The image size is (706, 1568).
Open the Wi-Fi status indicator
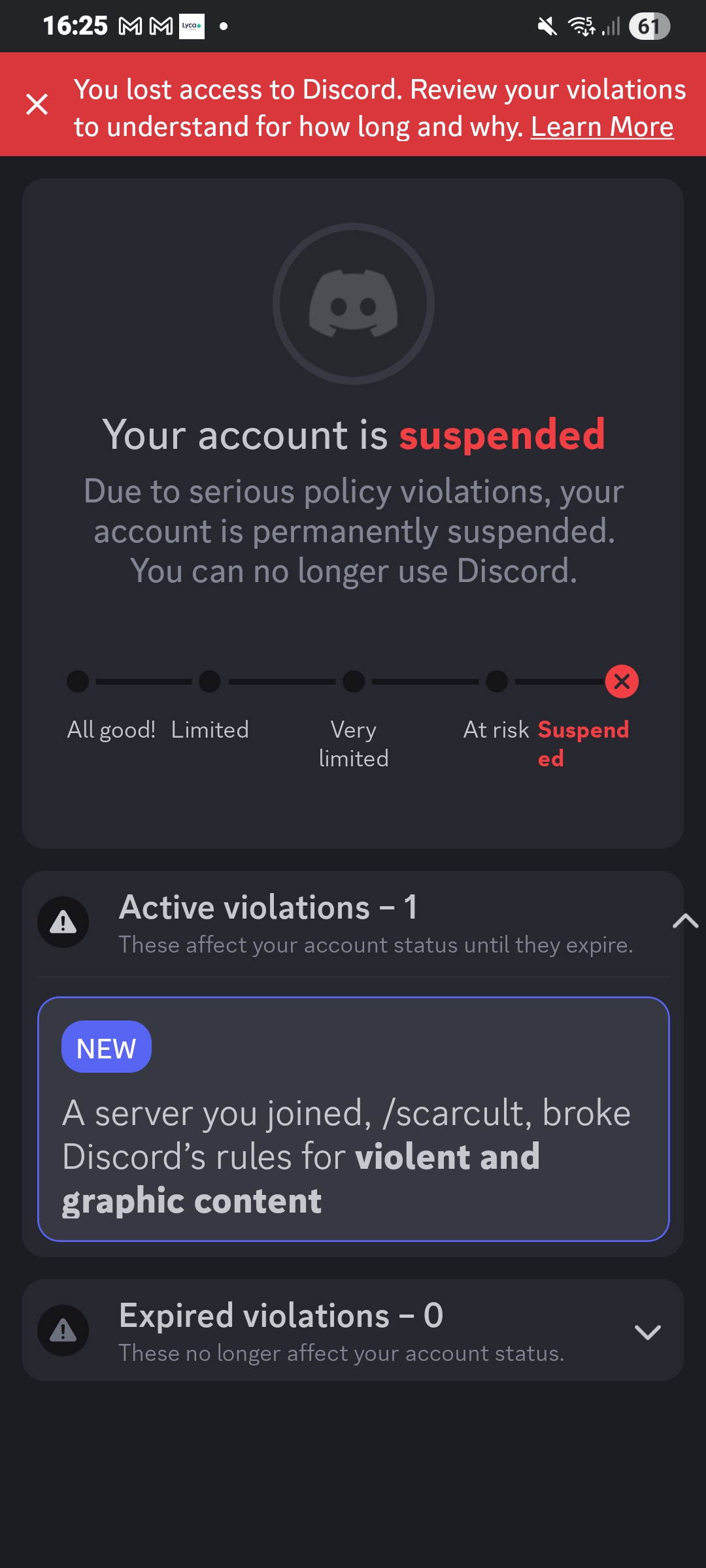click(580, 26)
